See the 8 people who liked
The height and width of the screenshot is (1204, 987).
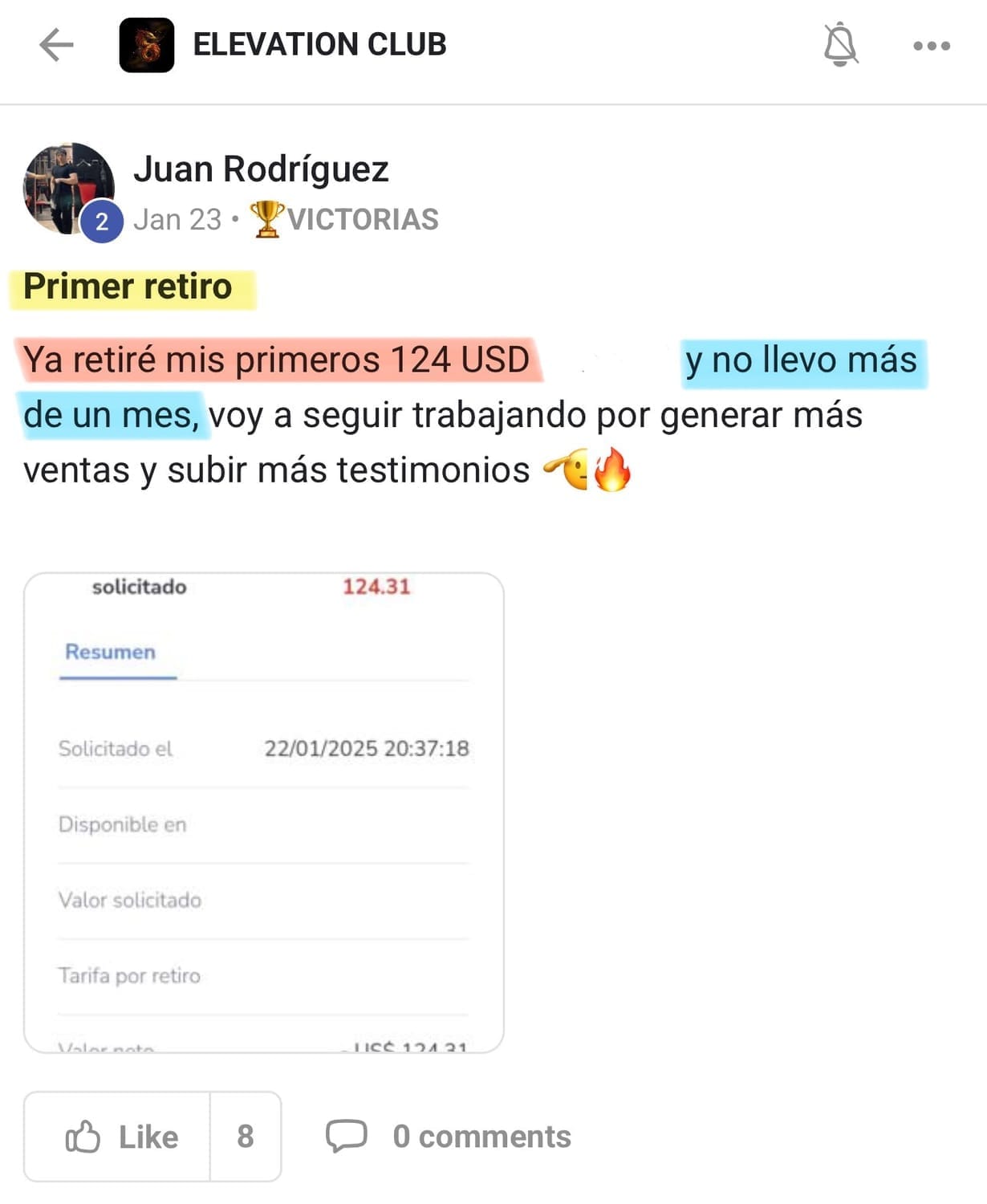pyautogui.click(x=246, y=1137)
